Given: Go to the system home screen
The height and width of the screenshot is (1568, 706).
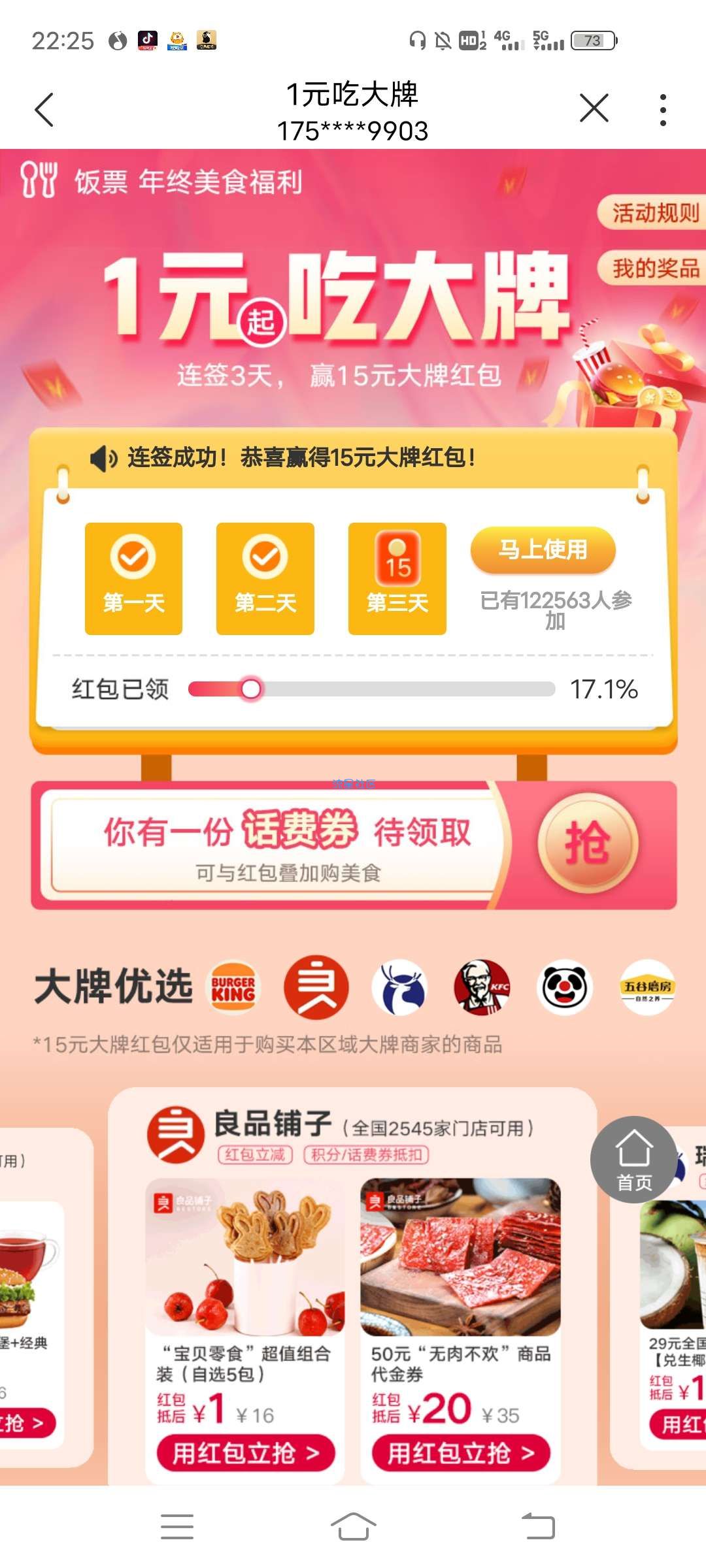Looking at the screenshot, I should [x=353, y=1527].
